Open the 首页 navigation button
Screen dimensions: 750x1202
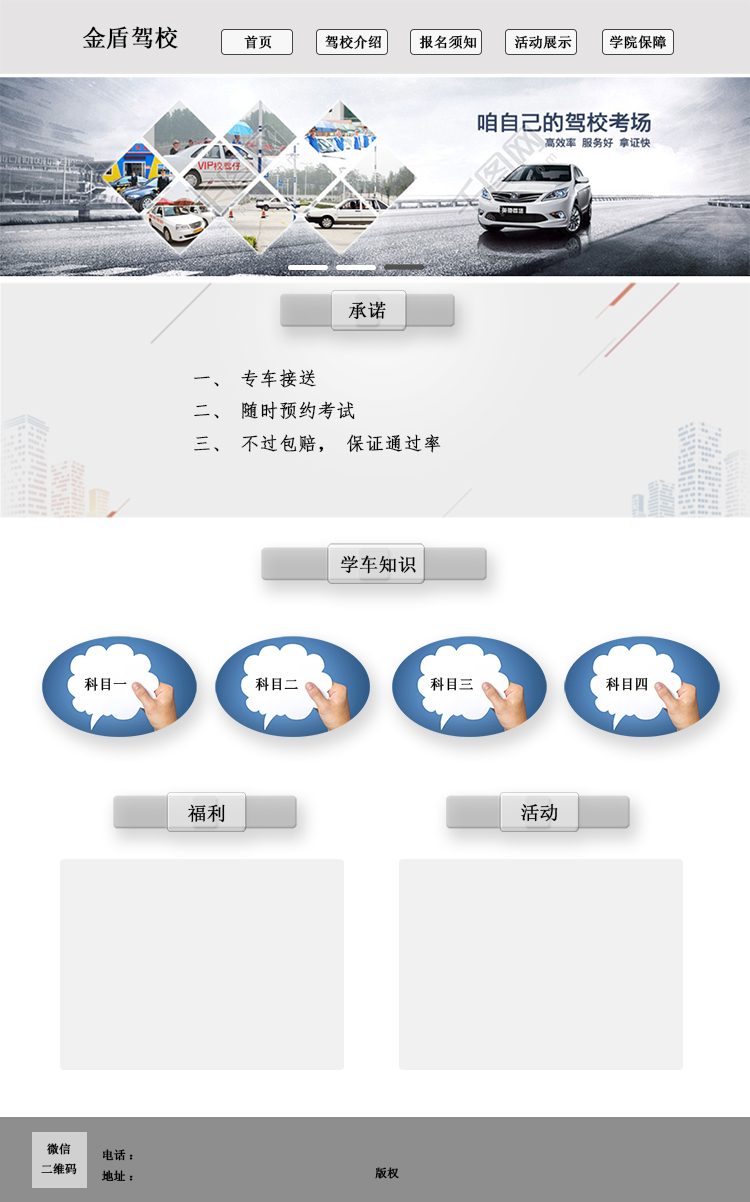click(257, 42)
